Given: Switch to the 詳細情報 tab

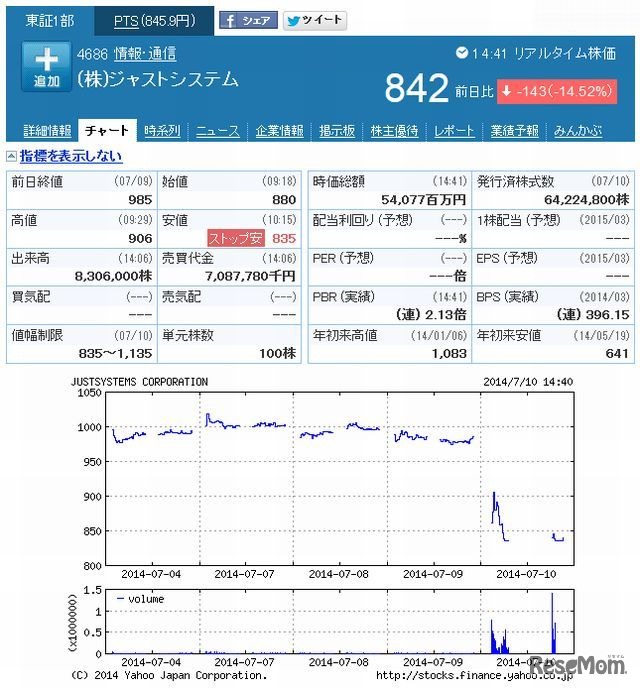Looking at the screenshot, I should click(x=47, y=131).
